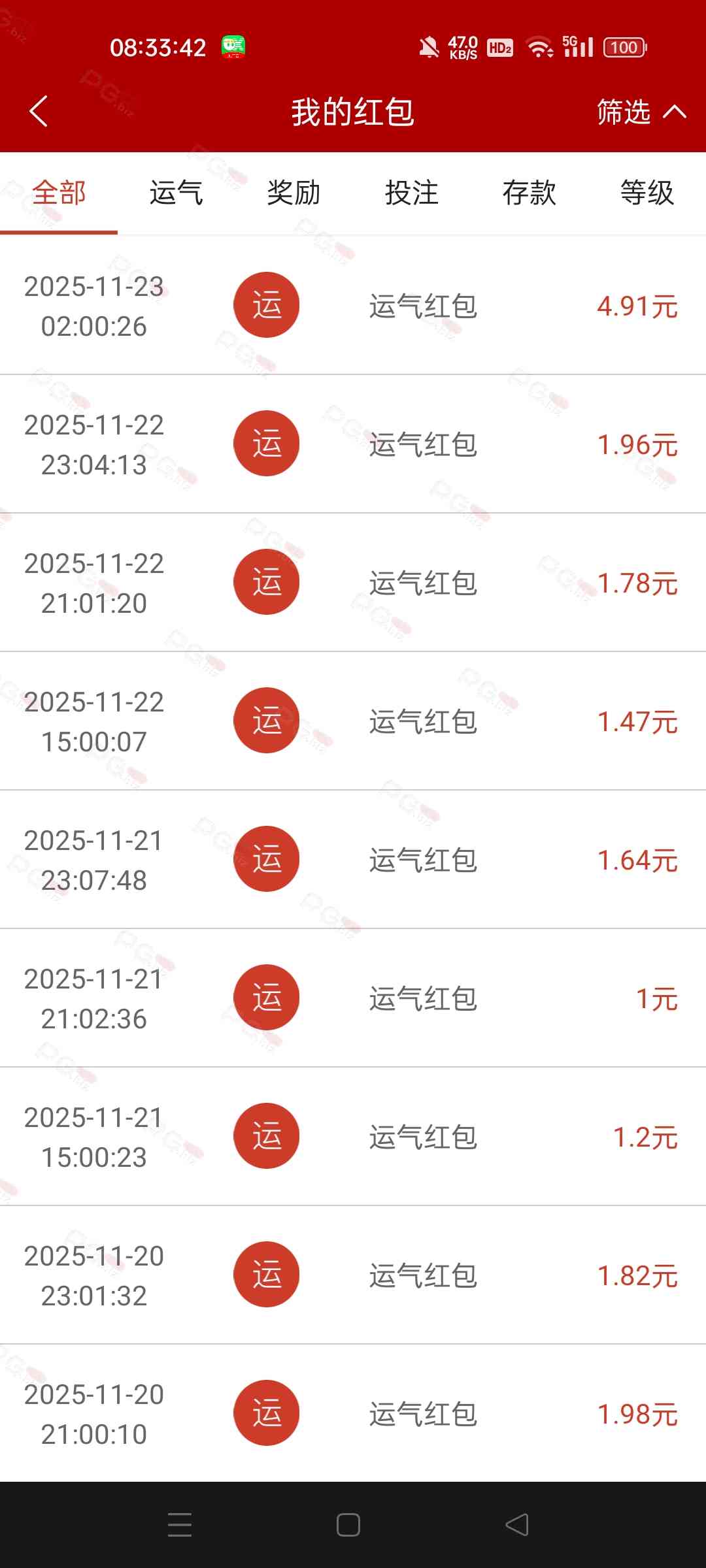The height and width of the screenshot is (1568, 706).
Task: Open the 奖励 tab
Action: pos(294,193)
